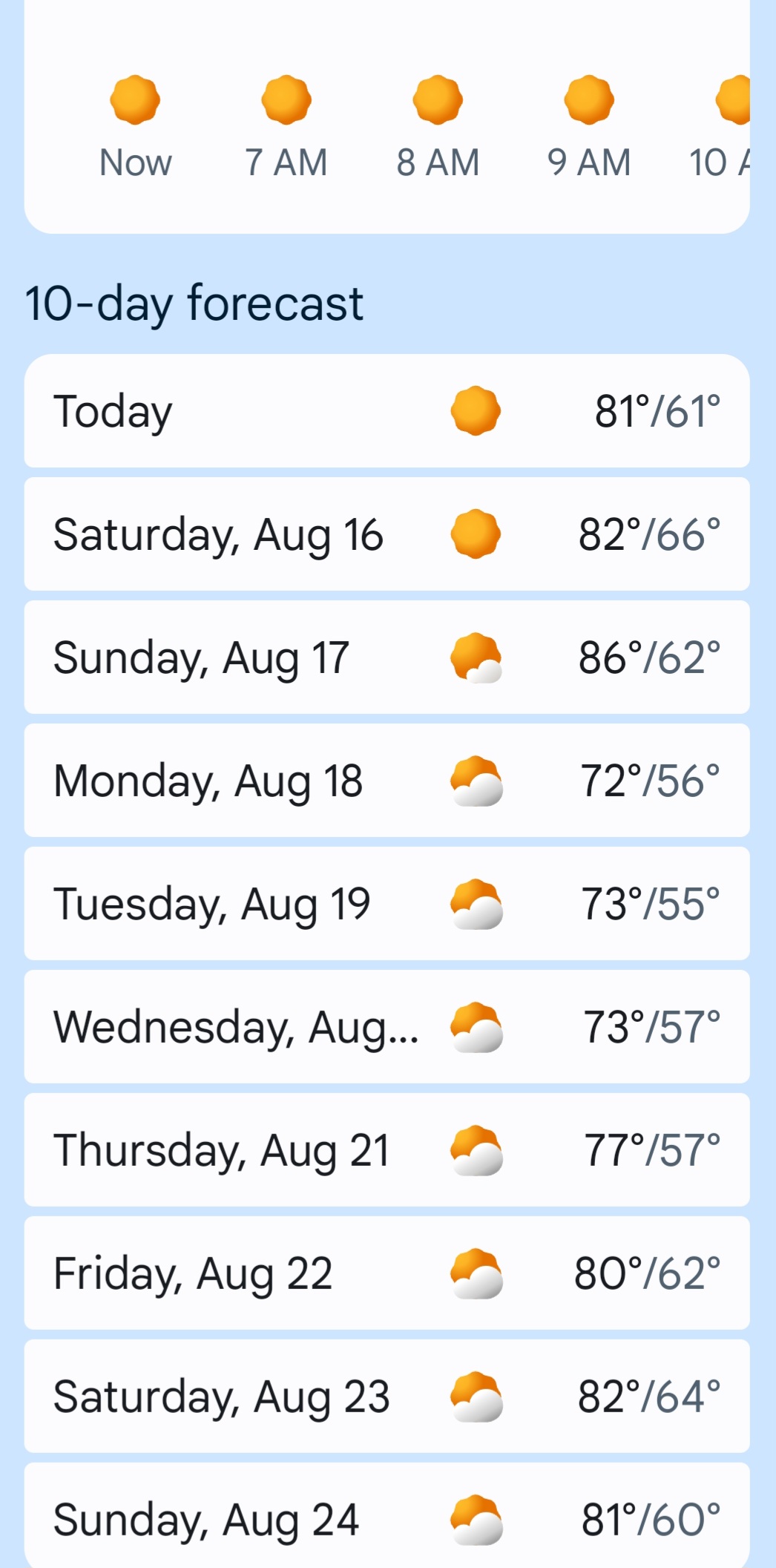
Task: Expand Today's forecast row
Action: [x=387, y=411]
